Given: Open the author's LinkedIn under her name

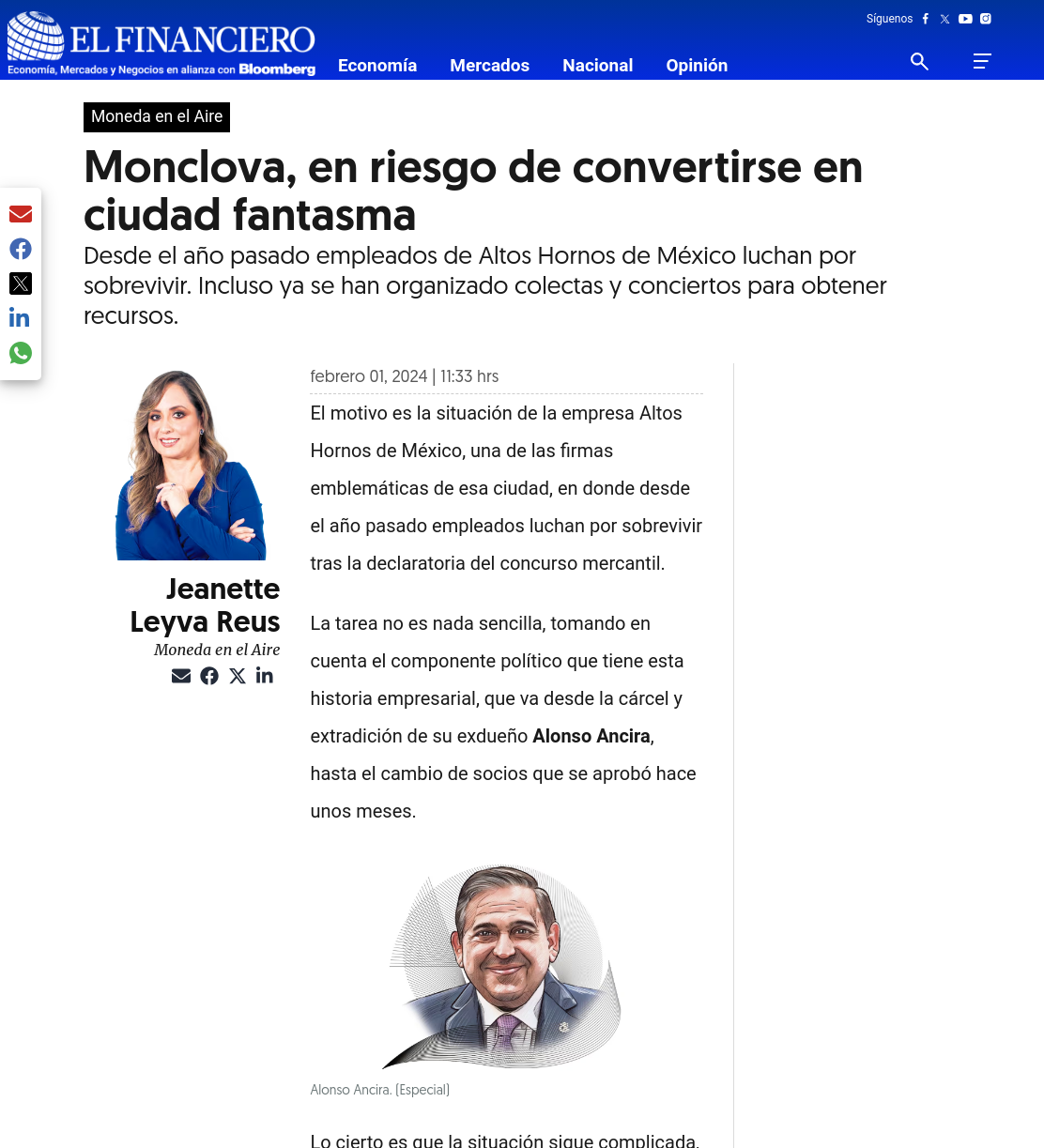Looking at the screenshot, I should pyautogui.click(x=265, y=676).
